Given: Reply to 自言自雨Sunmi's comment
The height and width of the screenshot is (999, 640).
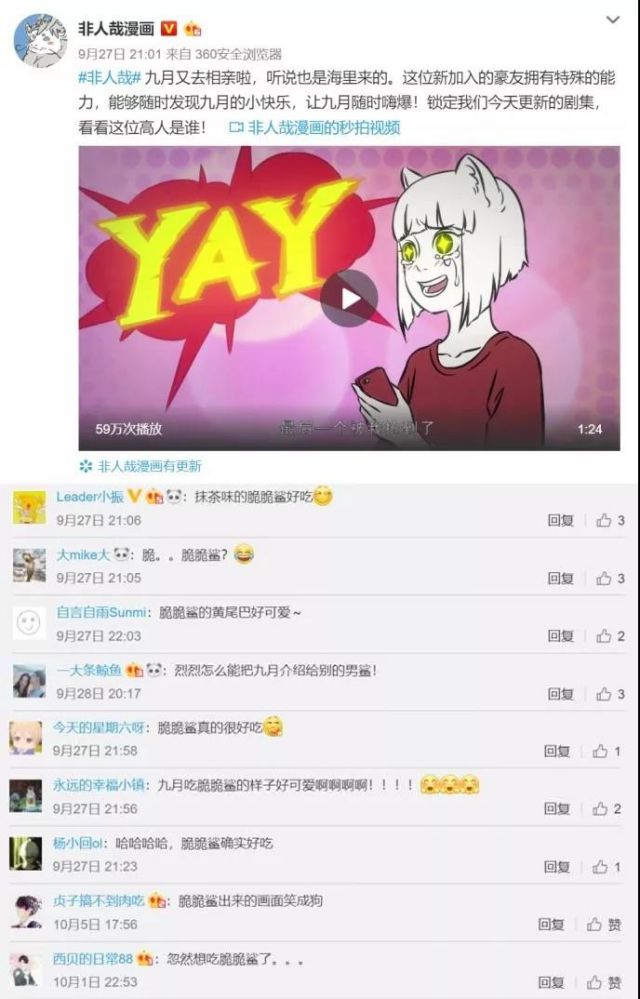Looking at the screenshot, I should (x=560, y=636).
